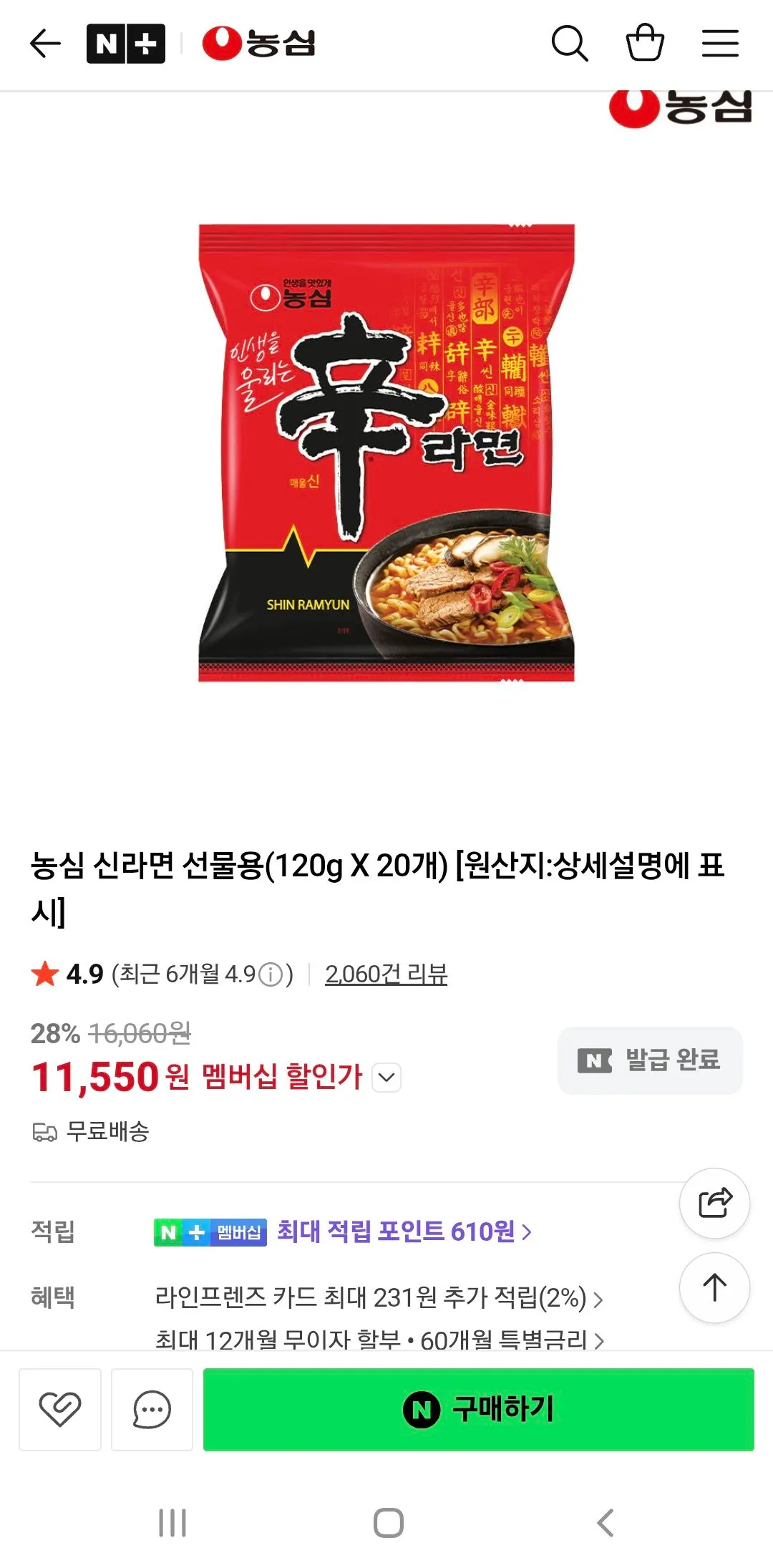Go to system home screen

pos(388,1523)
